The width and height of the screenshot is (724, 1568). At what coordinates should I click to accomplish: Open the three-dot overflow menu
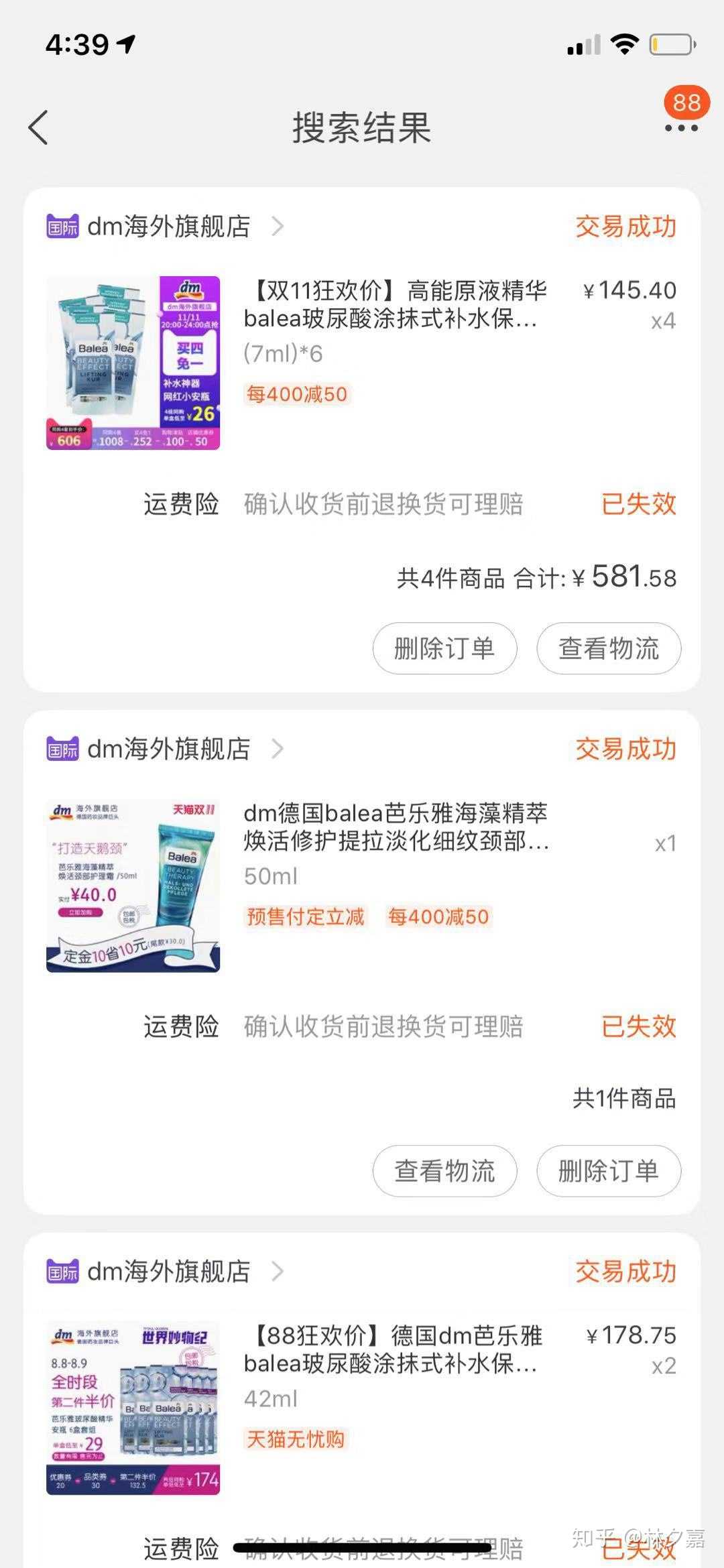[680, 127]
